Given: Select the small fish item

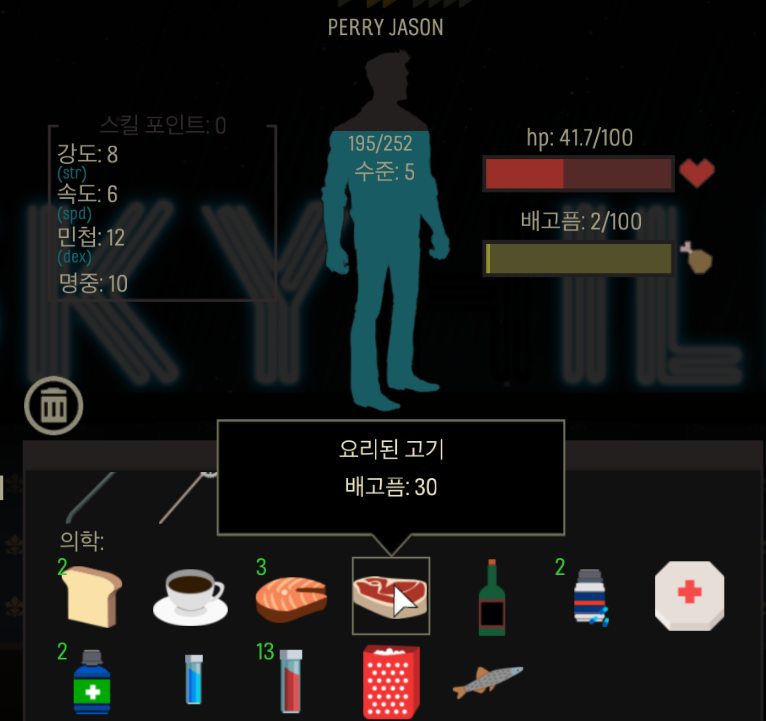Looking at the screenshot, I should (x=487, y=683).
